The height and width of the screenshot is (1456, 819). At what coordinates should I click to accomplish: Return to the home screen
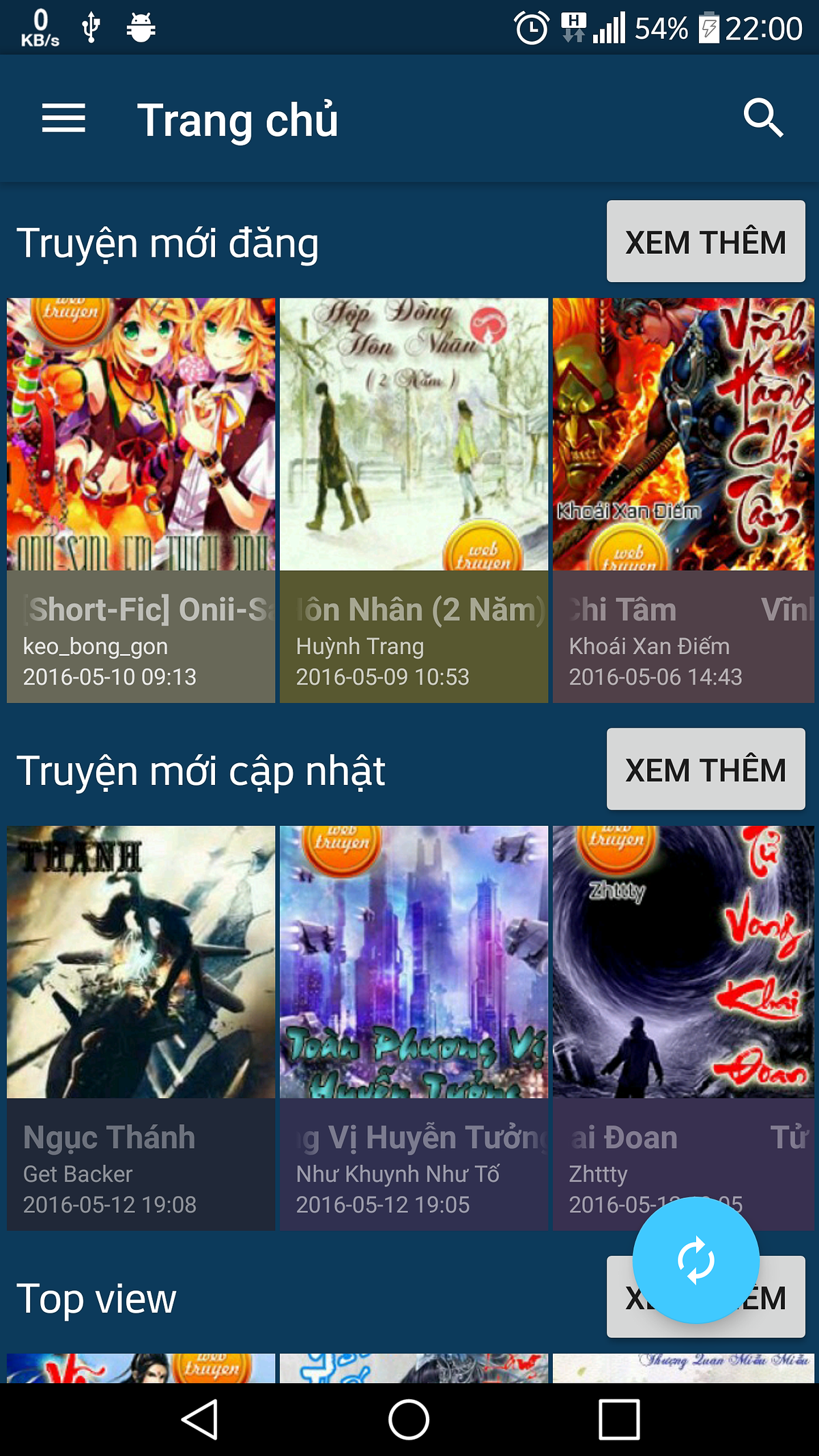[x=409, y=1420]
